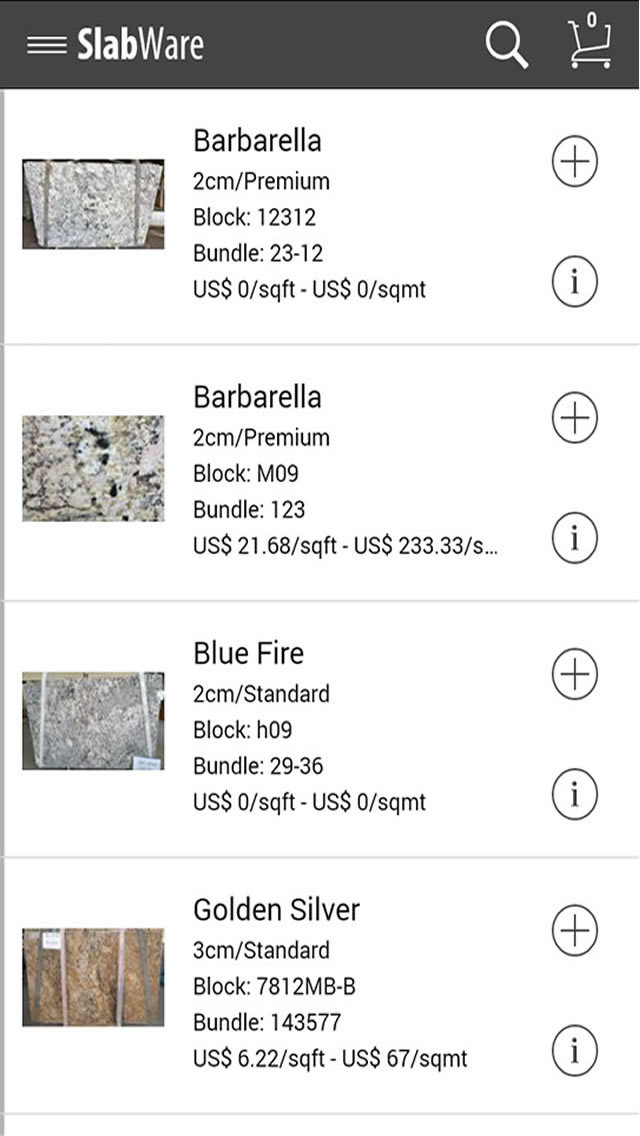Open the search magnifier
The width and height of the screenshot is (640, 1136).
coord(507,45)
